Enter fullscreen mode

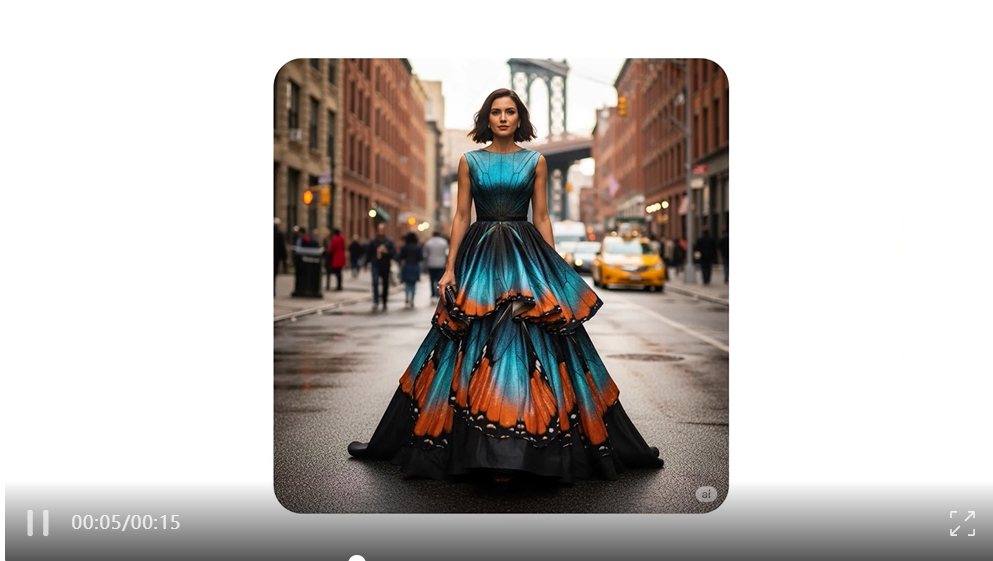pyautogui.click(x=961, y=523)
